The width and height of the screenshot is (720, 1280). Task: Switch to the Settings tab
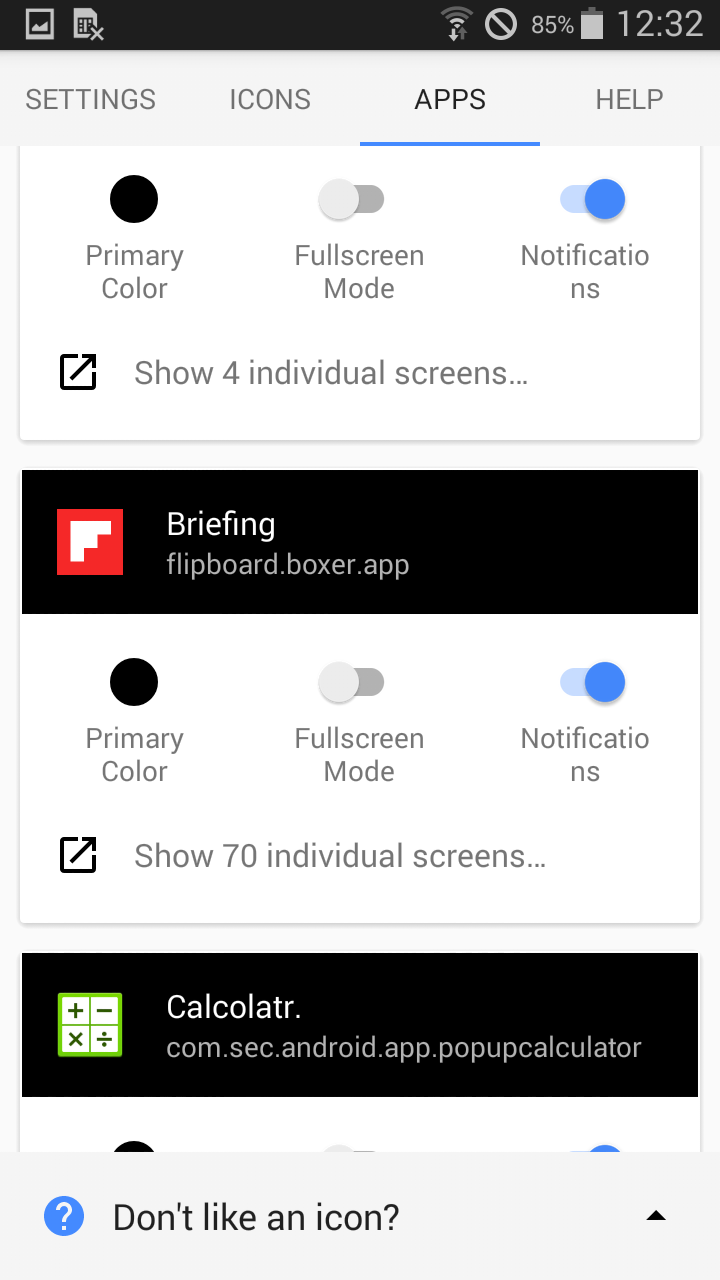[90, 99]
